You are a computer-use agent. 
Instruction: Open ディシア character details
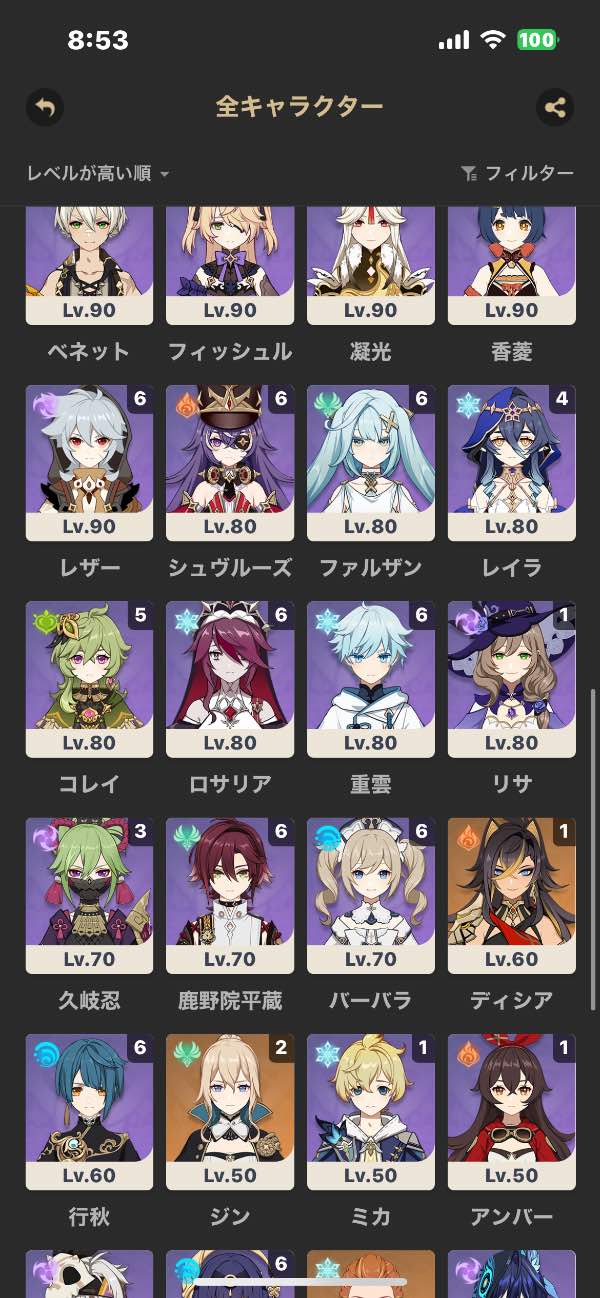click(x=512, y=895)
